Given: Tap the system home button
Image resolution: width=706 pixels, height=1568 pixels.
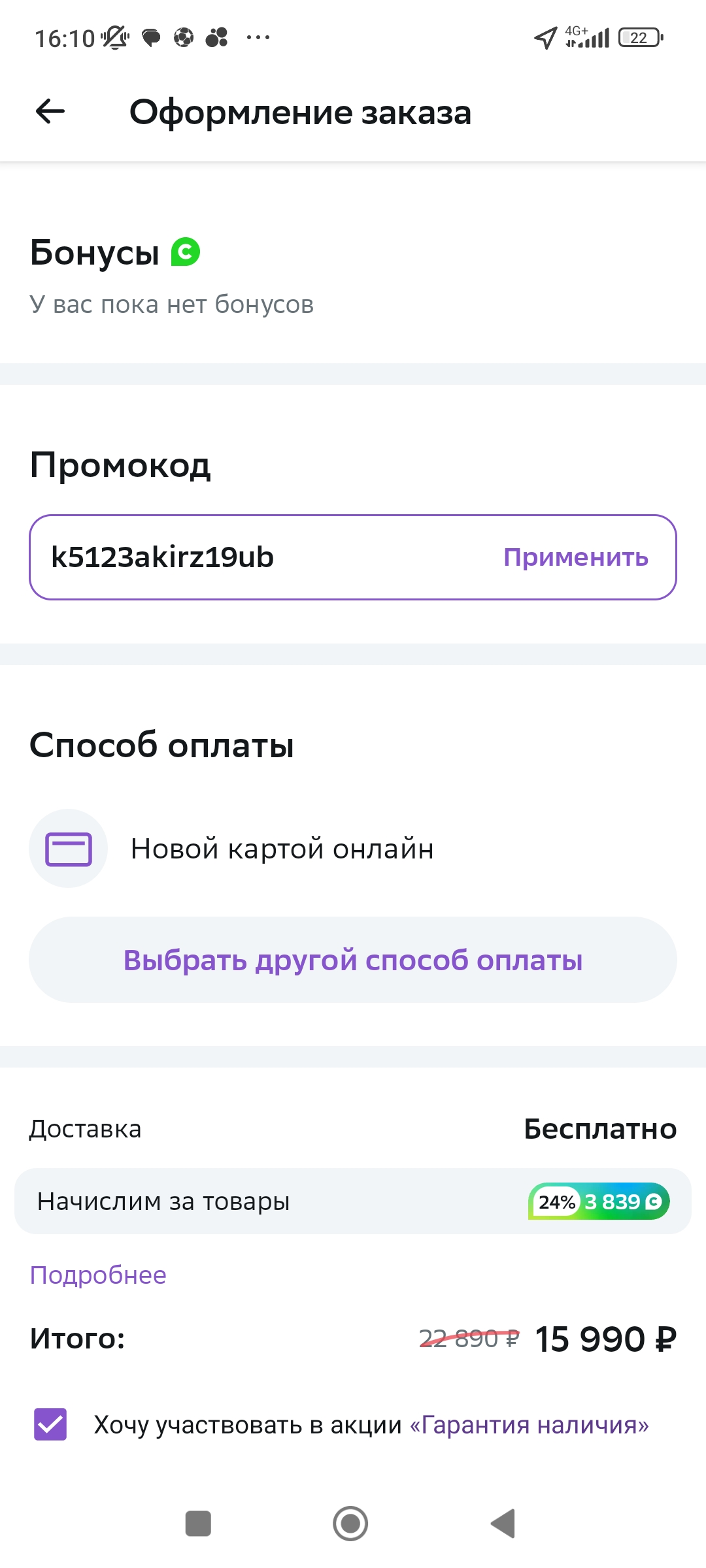Looking at the screenshot, I should (350, 1524).
